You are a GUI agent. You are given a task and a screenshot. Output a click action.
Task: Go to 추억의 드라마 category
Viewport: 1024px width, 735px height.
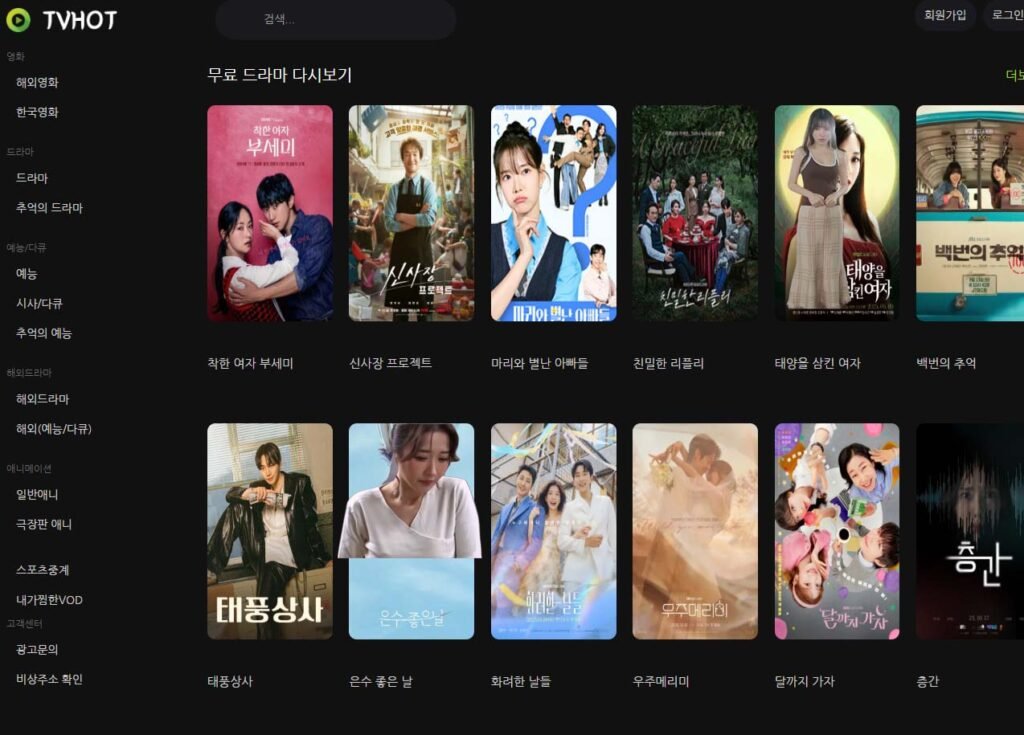(x=49, y=208)
